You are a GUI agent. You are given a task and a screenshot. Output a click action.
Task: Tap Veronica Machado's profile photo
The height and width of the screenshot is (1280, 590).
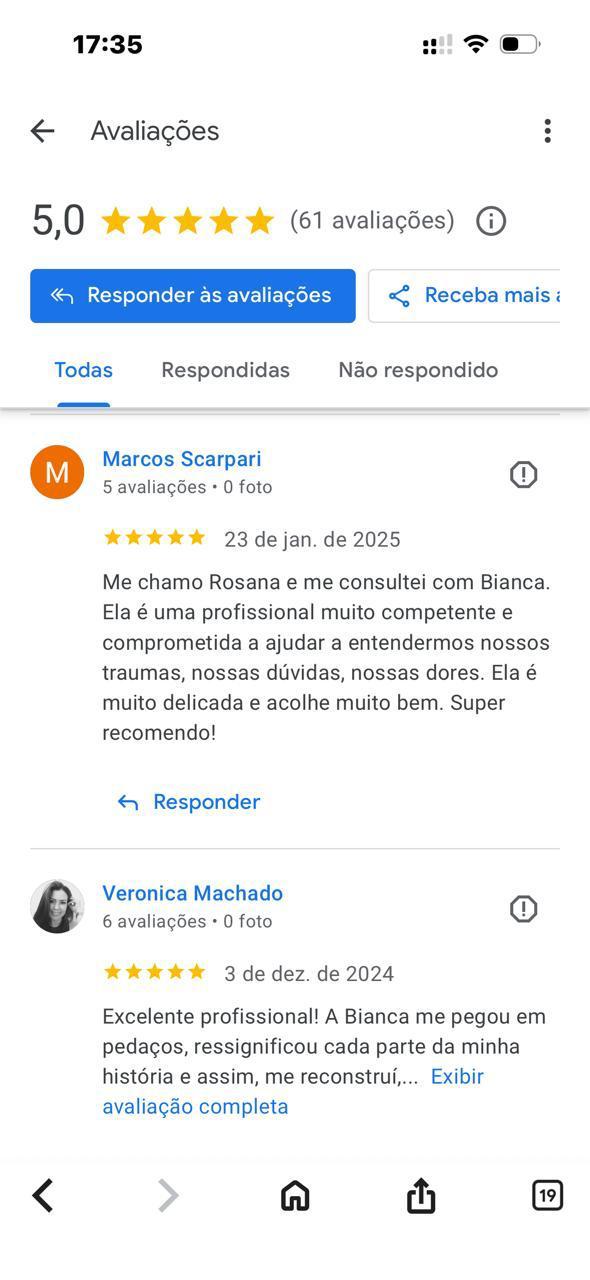click(57, 906)
